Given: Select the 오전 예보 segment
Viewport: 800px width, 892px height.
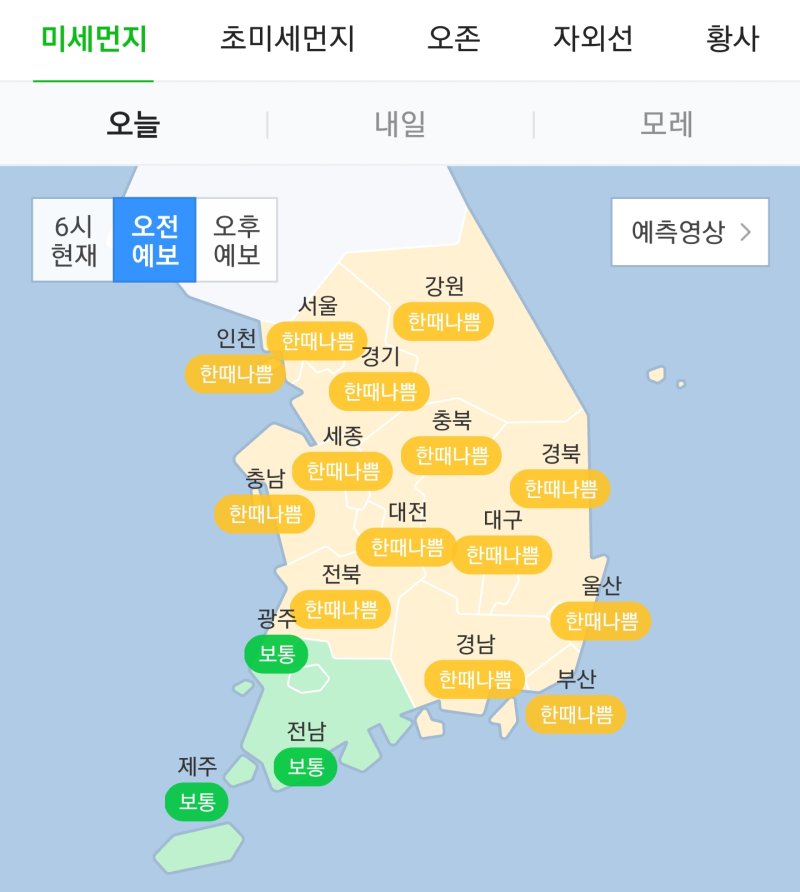Looking at the screenshot, I should coord(155,240).
